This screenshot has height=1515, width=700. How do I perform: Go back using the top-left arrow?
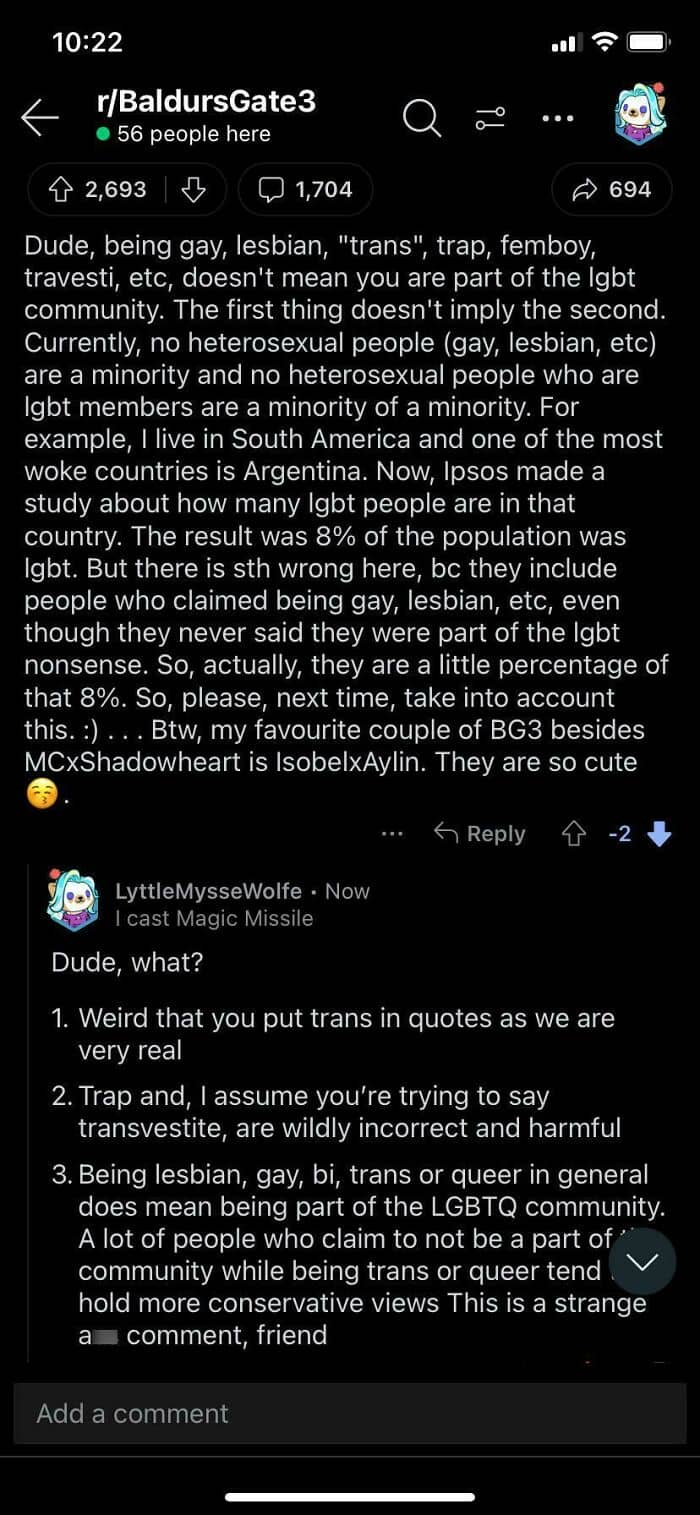pyautogui.click(x=40, y=118)
